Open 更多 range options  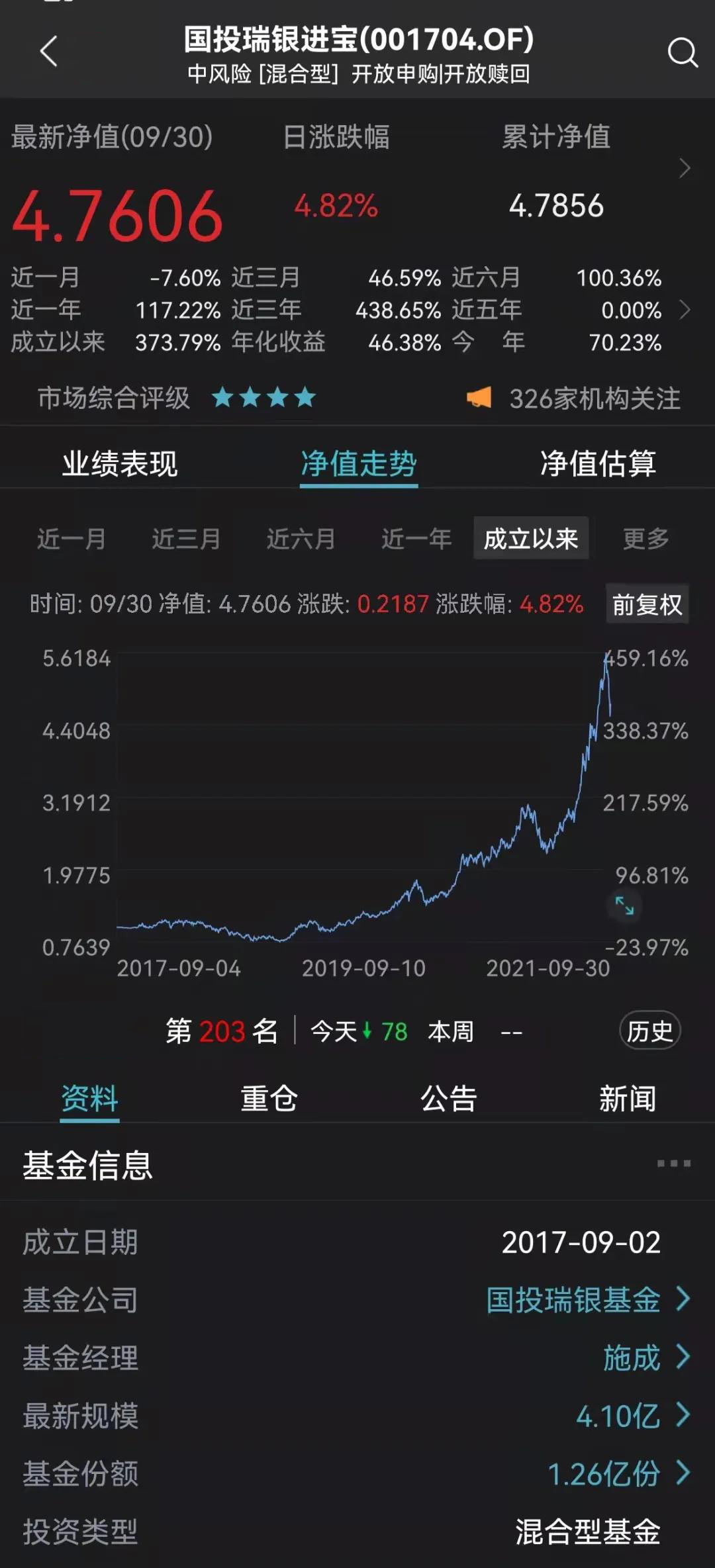point(646,539)
